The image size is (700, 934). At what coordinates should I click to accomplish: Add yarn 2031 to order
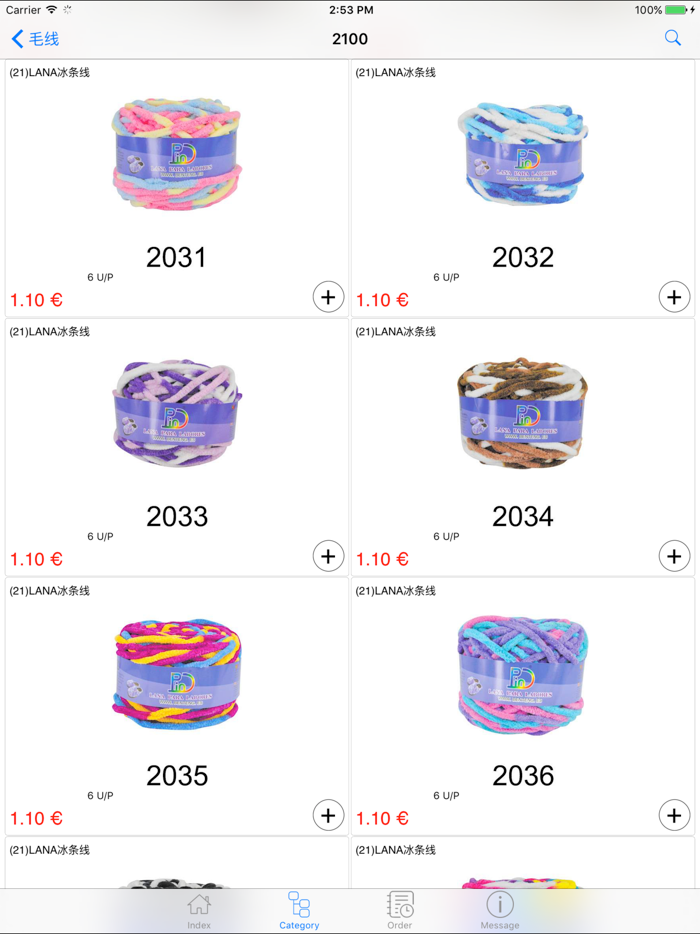328,297
